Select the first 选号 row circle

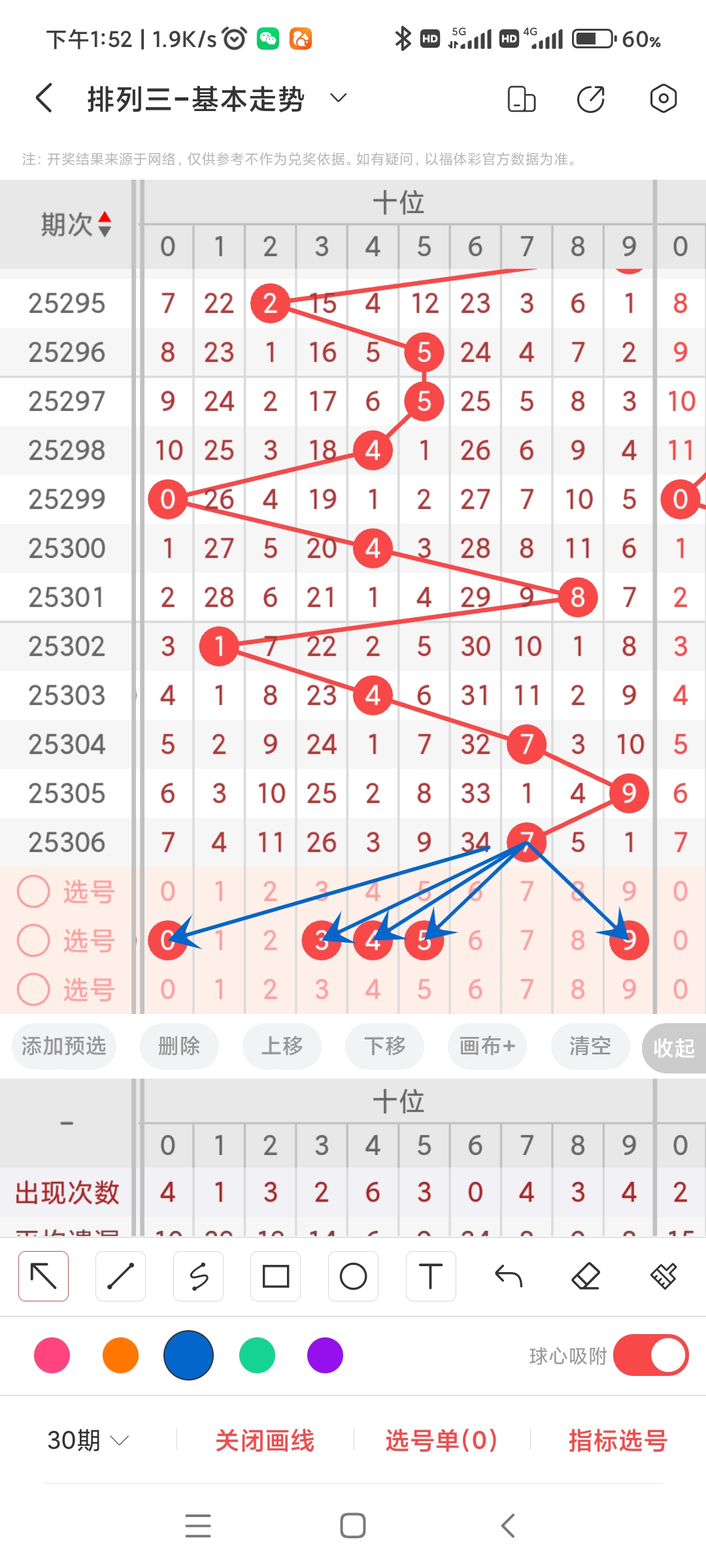[x=33, y=891]
